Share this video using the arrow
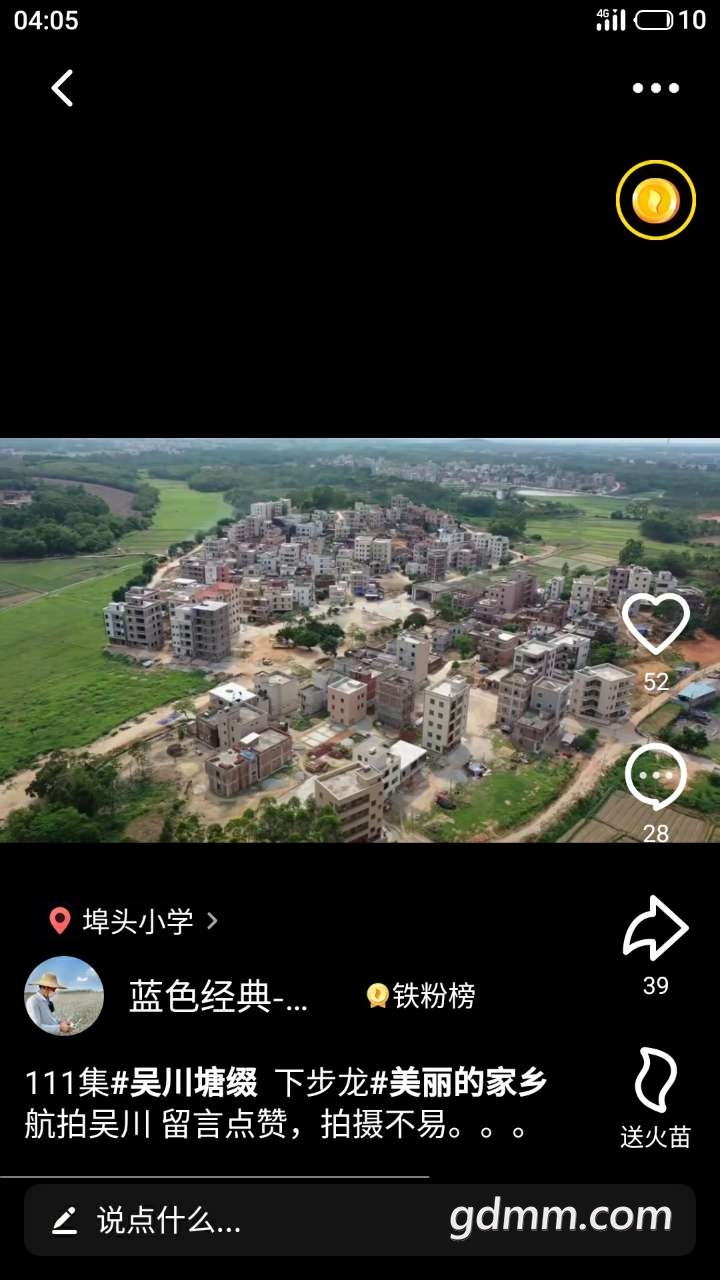The height and width of the screenshot is (1280, 720). point(655,930)
